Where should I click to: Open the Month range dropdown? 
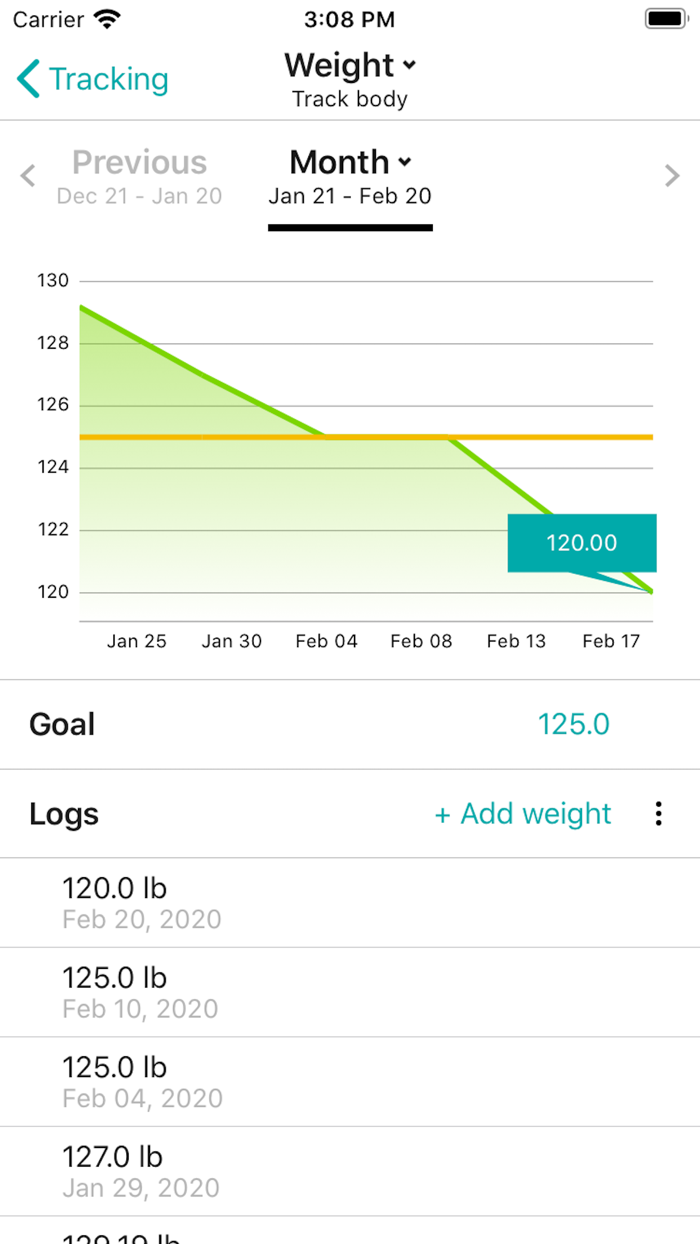[x=349, y=163]
